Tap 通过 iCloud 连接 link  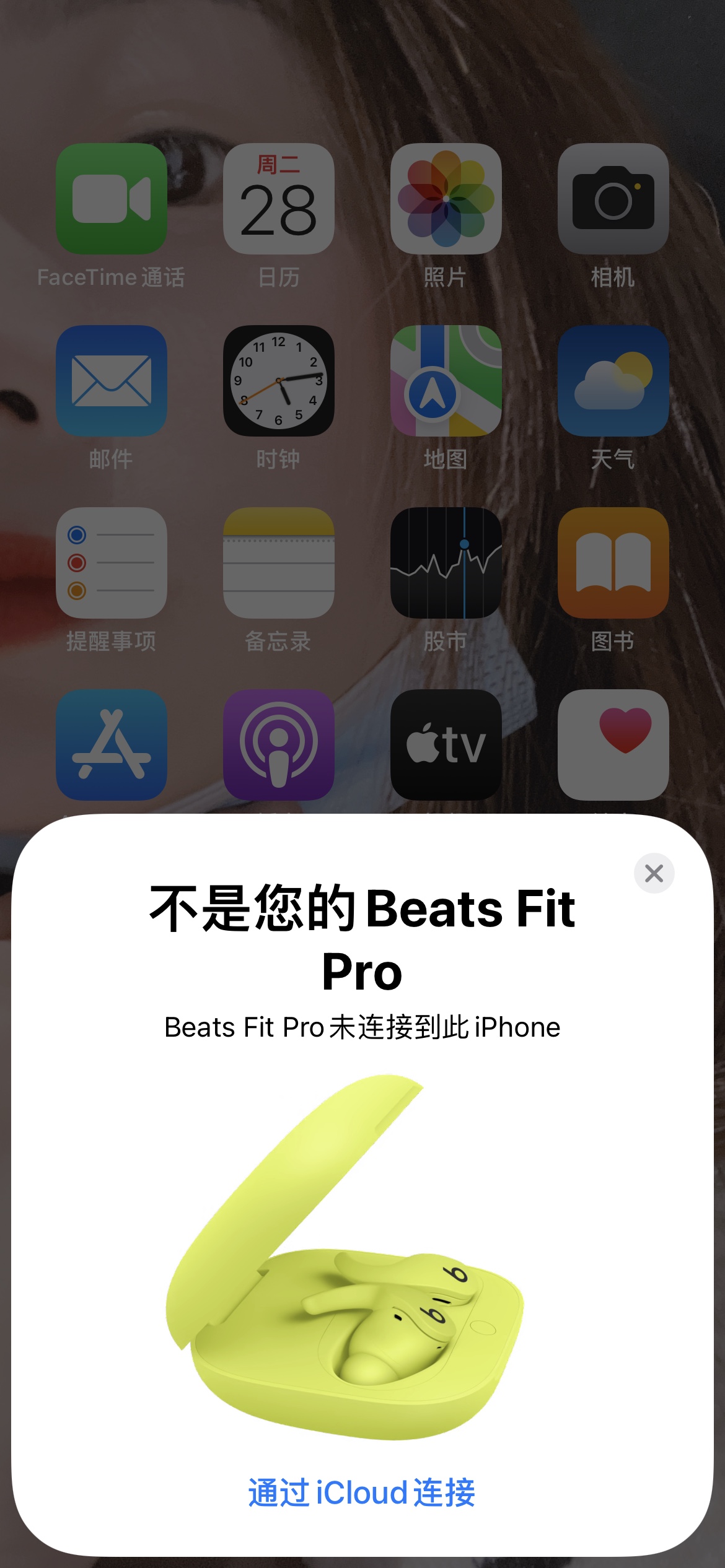point(362,1492)
